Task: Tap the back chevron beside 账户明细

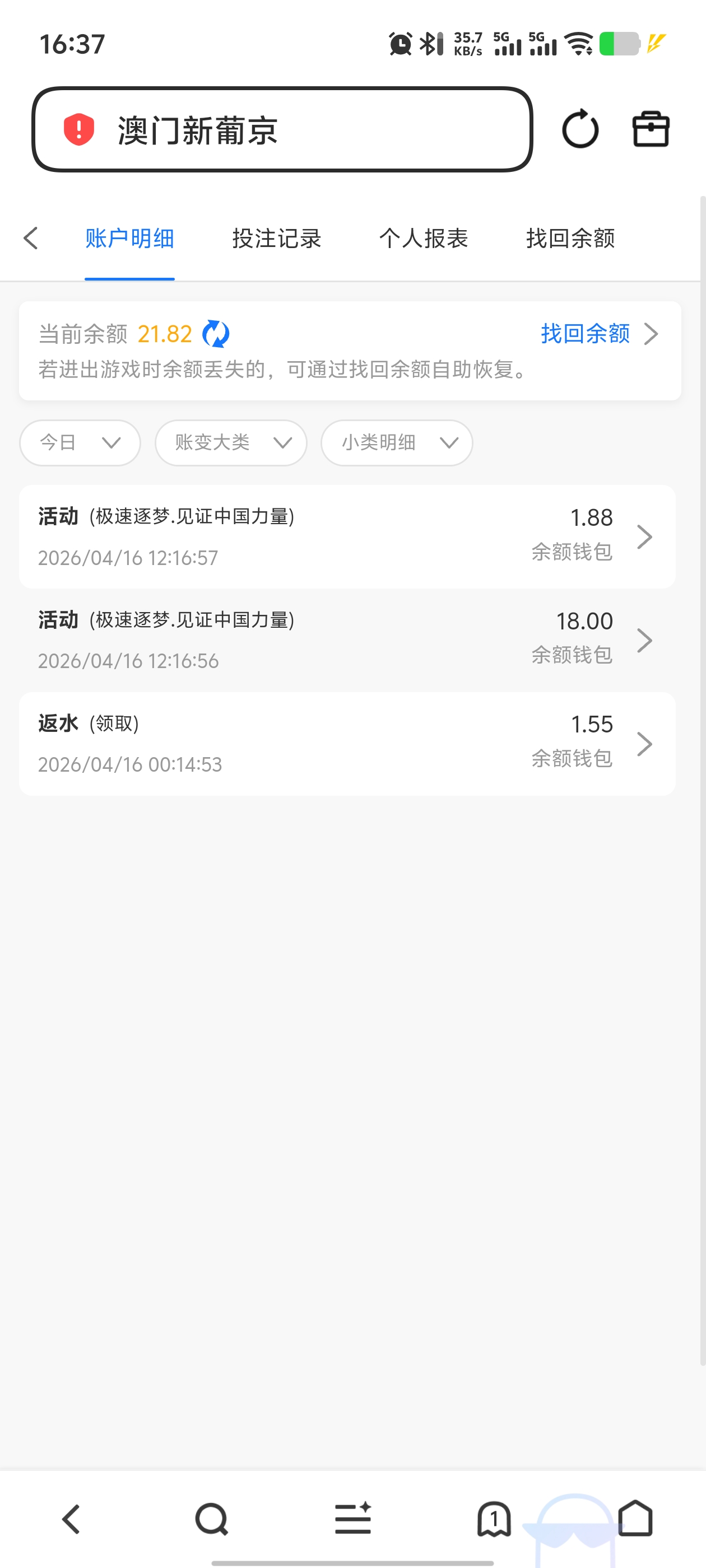Action: [x=31, y=239]
